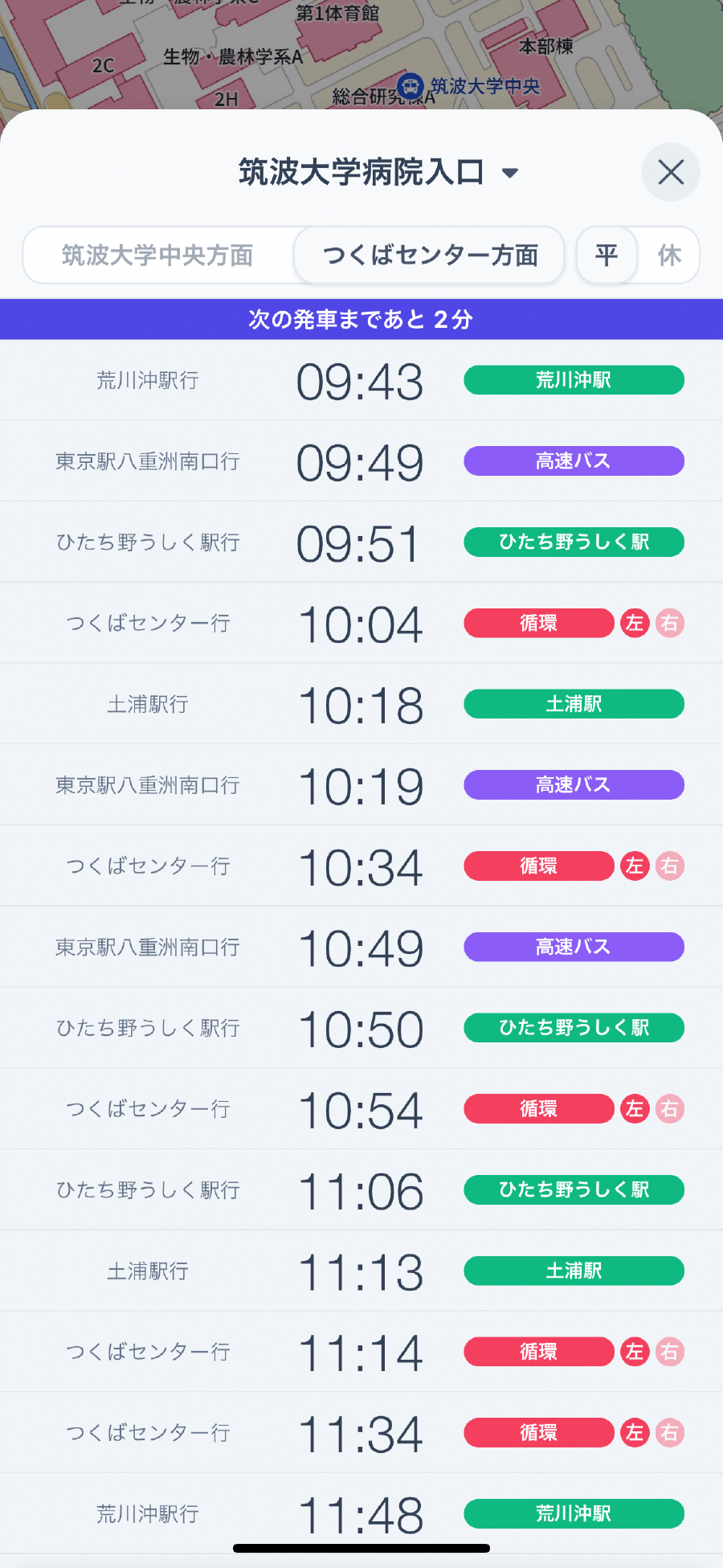The width and height of the screenshot is (723, 1568).
Task: Select the 右 circulation icon beside 10:34
Action: click(x=671, y=866)
